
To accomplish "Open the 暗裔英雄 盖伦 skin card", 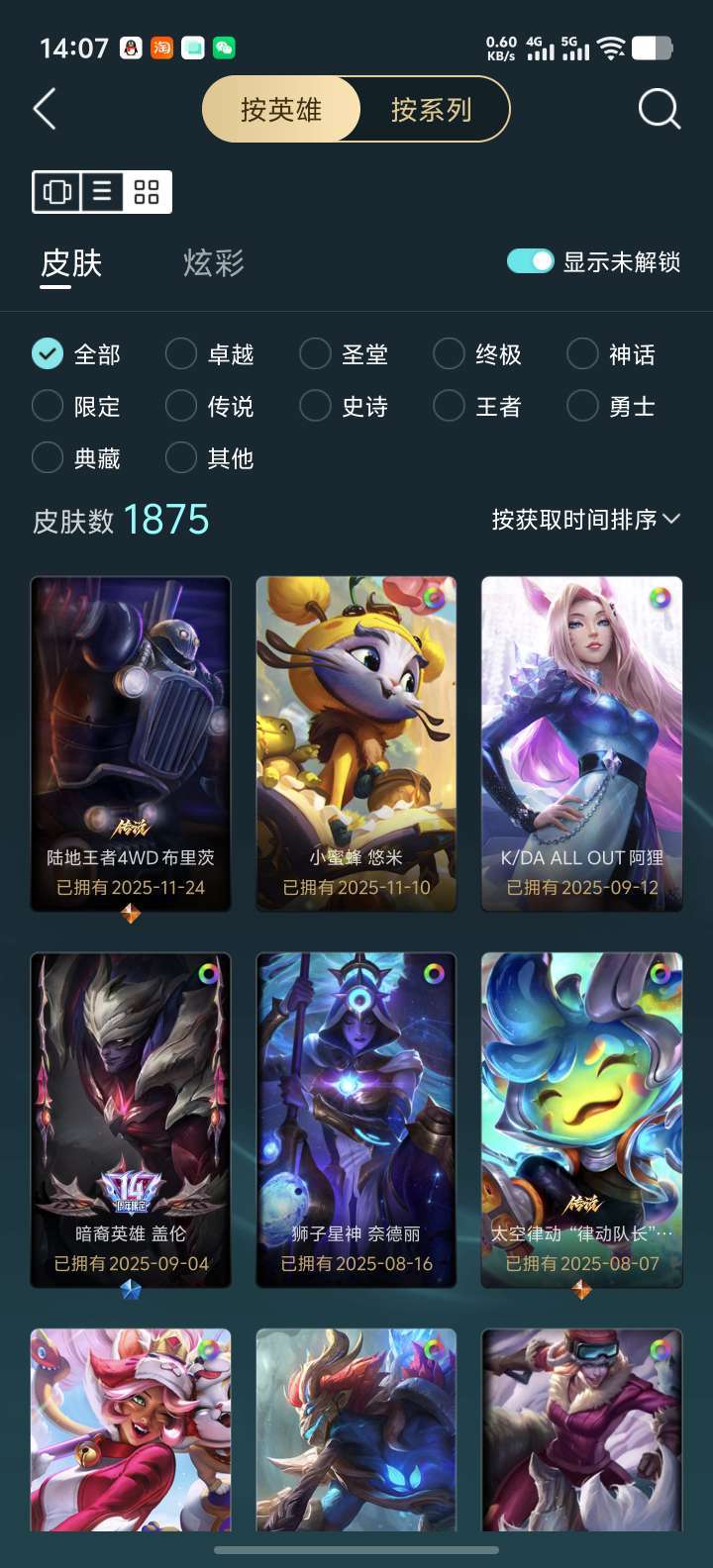I will [131, 1119].
